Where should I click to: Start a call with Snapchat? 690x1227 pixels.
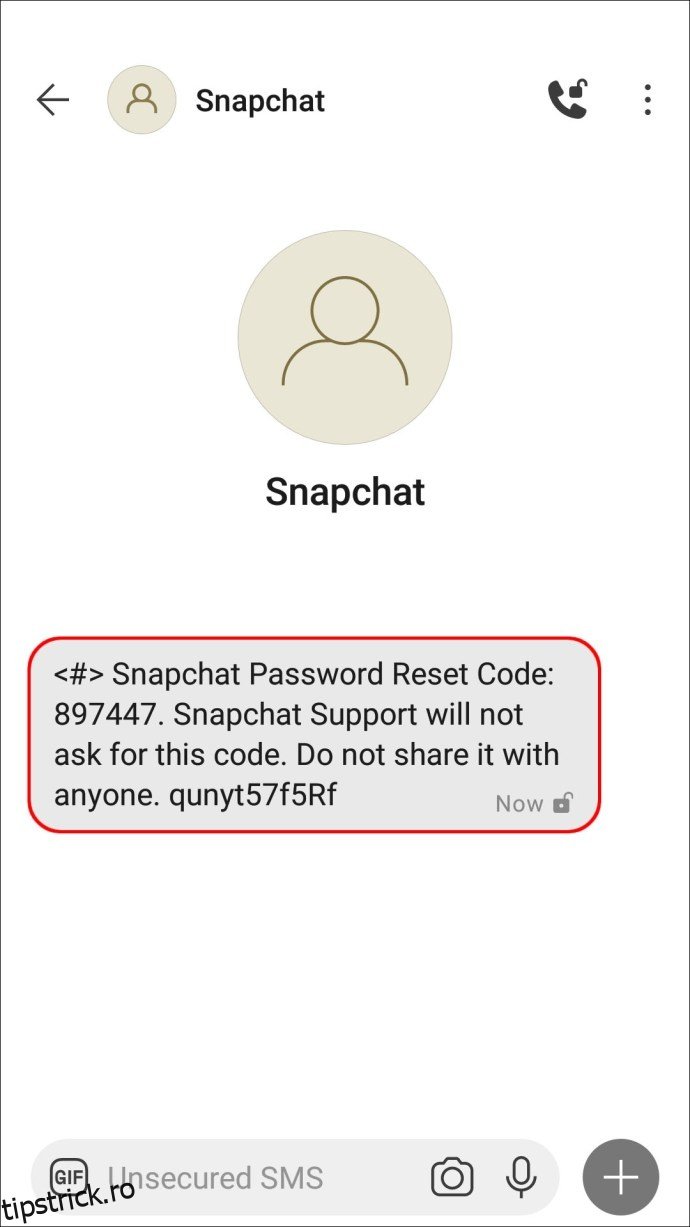pos(567,100)
